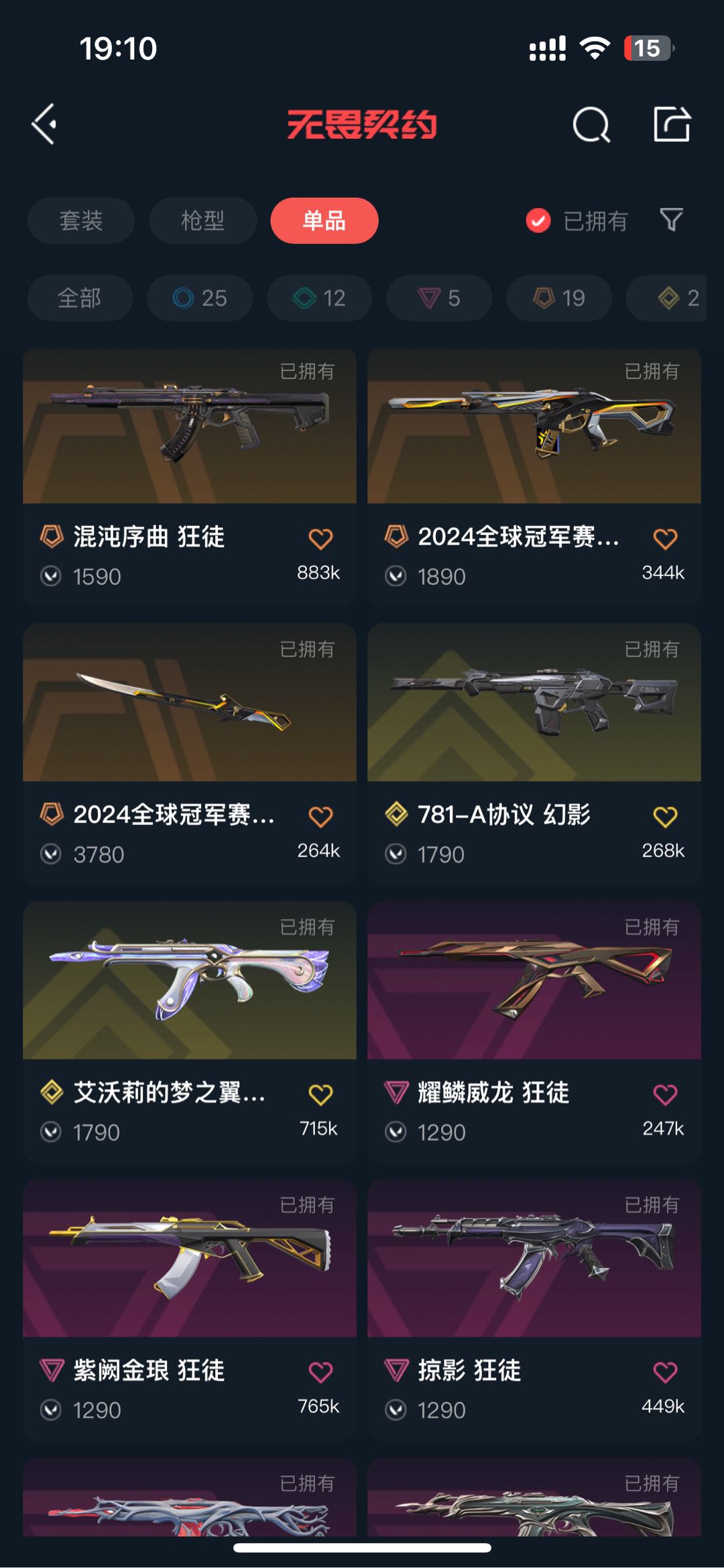Go back to the previous page

coord(44,124)
